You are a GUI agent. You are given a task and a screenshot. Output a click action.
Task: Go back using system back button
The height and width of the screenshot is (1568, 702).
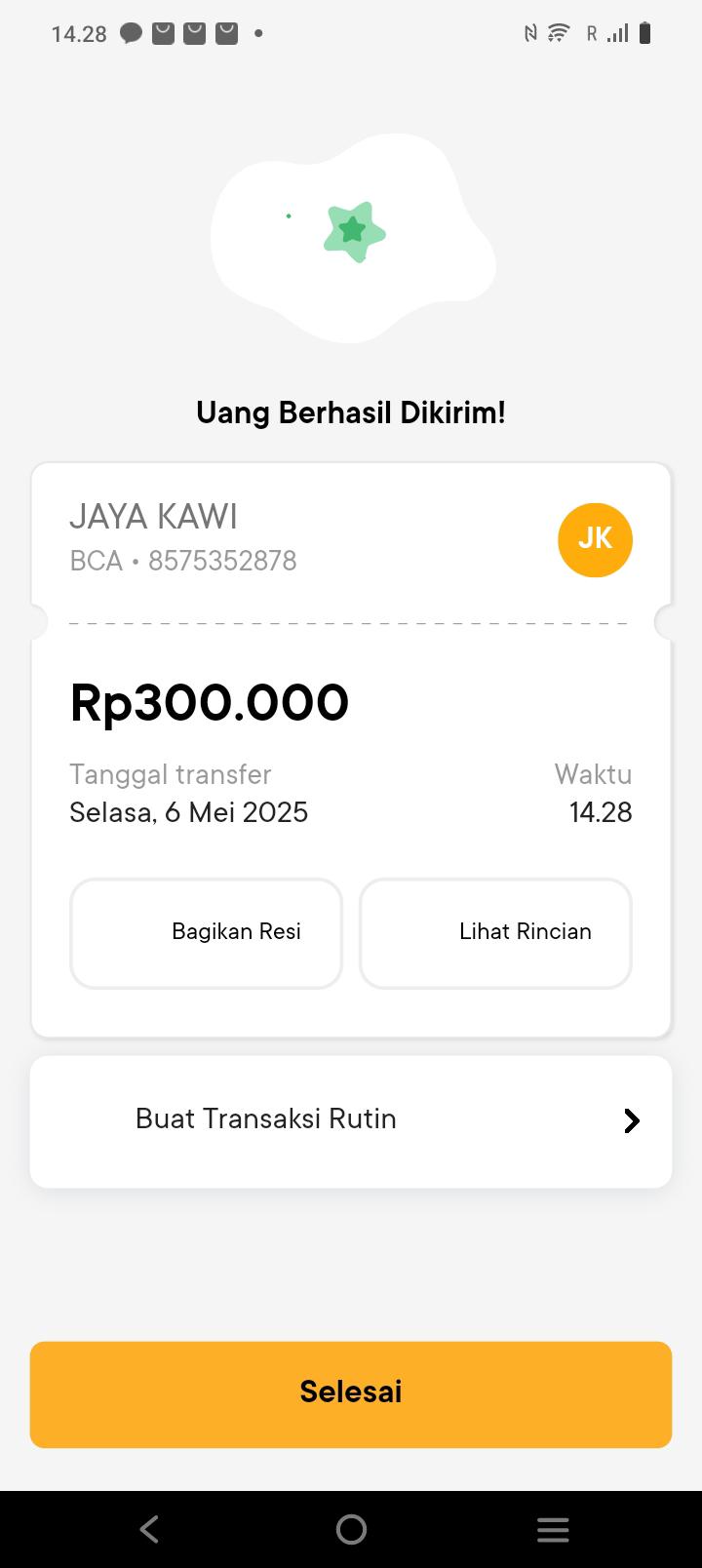pos(149,1529)
